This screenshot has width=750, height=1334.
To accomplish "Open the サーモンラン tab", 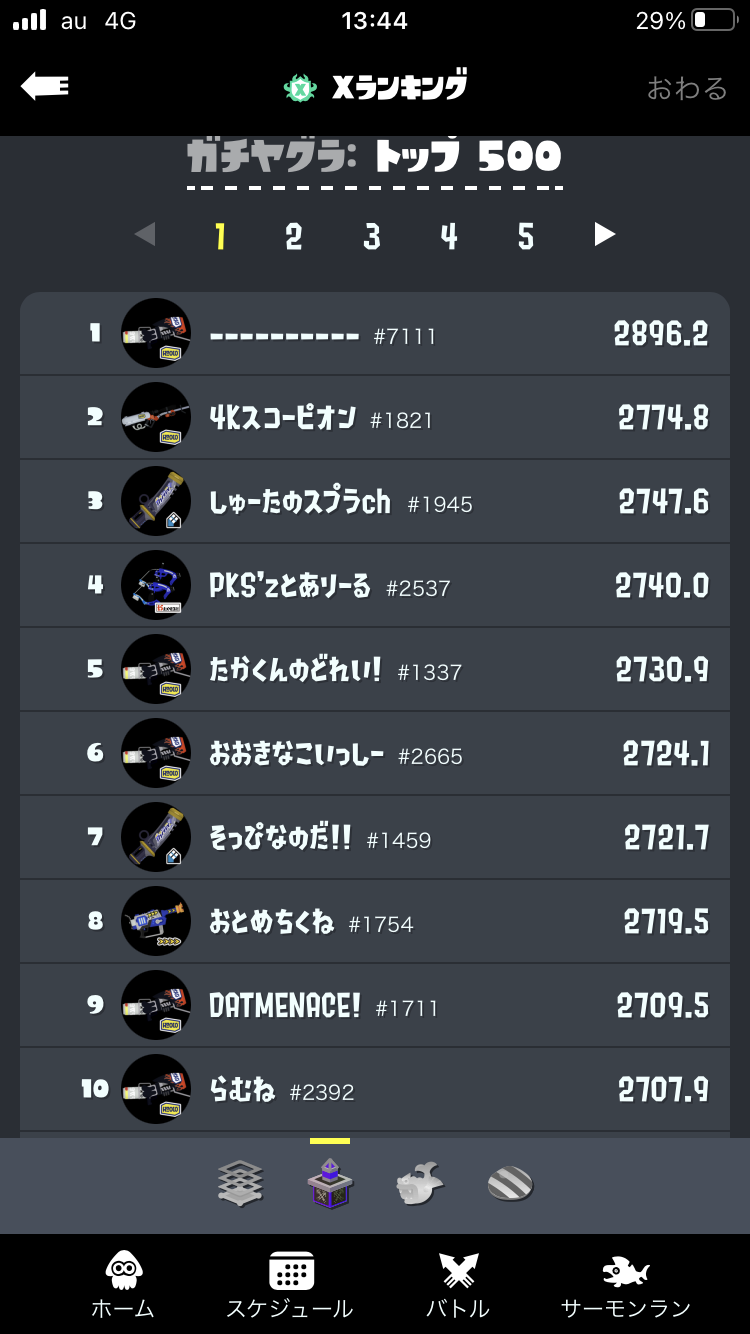I will 626,1286.
